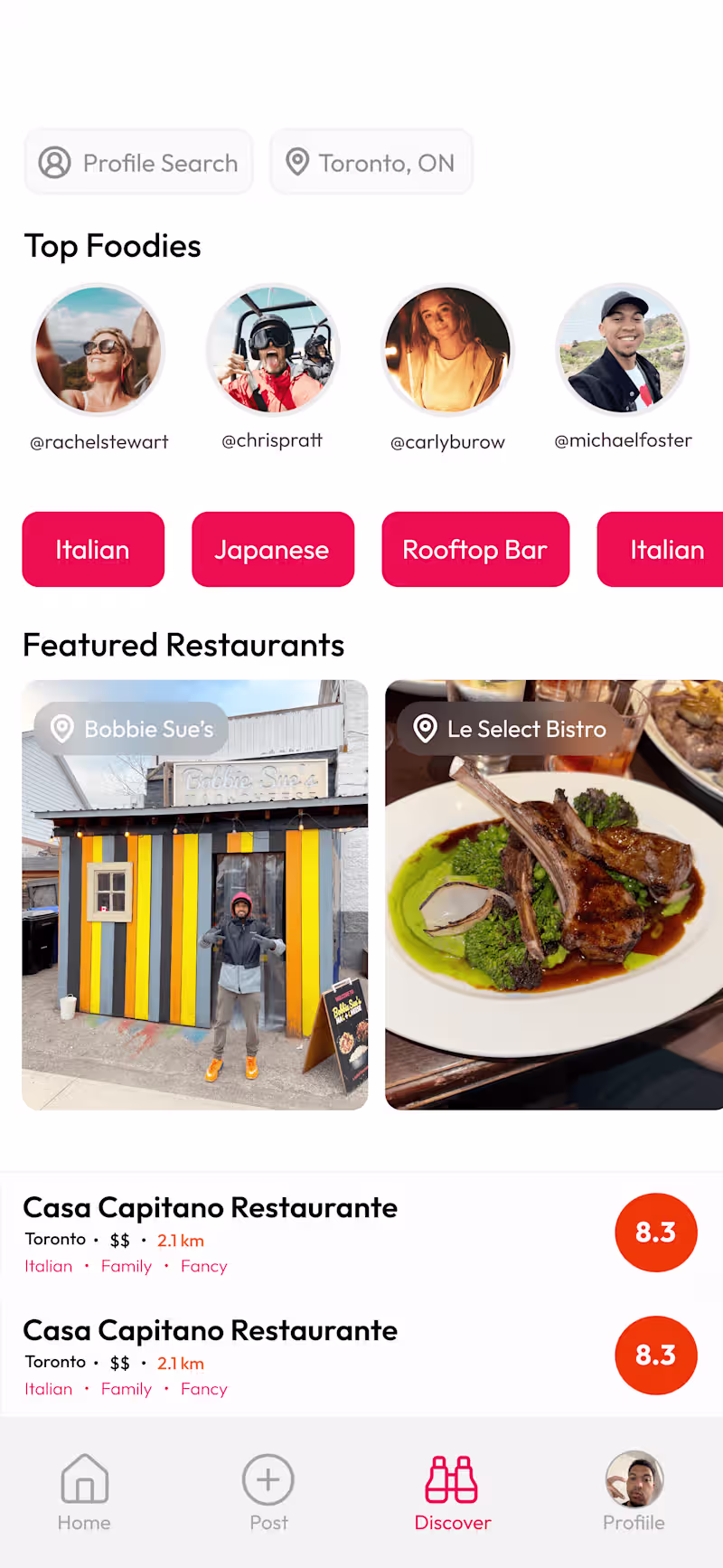The height and width of the screenshot is (1568, 723).
Task: Switch to the Profile tab
Action: [x=634, y=1492]
